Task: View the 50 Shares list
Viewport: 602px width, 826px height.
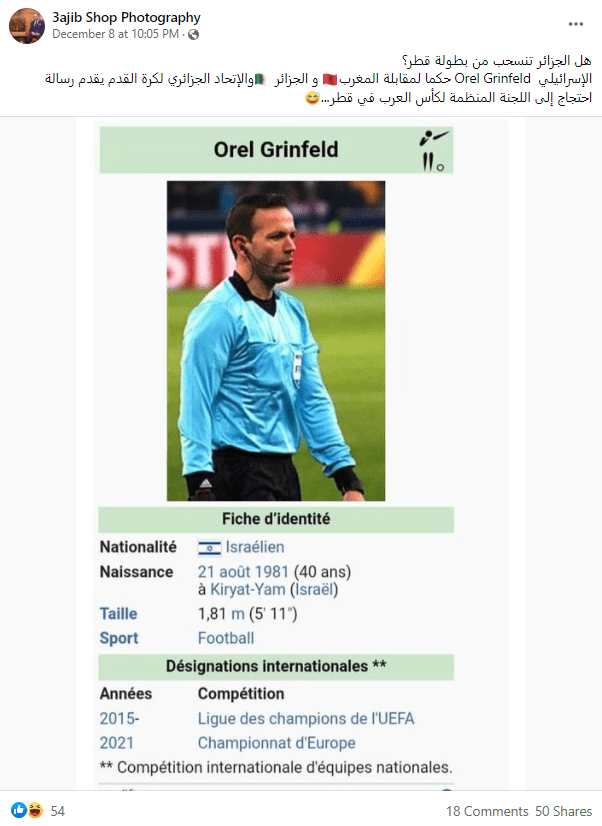Action: (564, 811)
